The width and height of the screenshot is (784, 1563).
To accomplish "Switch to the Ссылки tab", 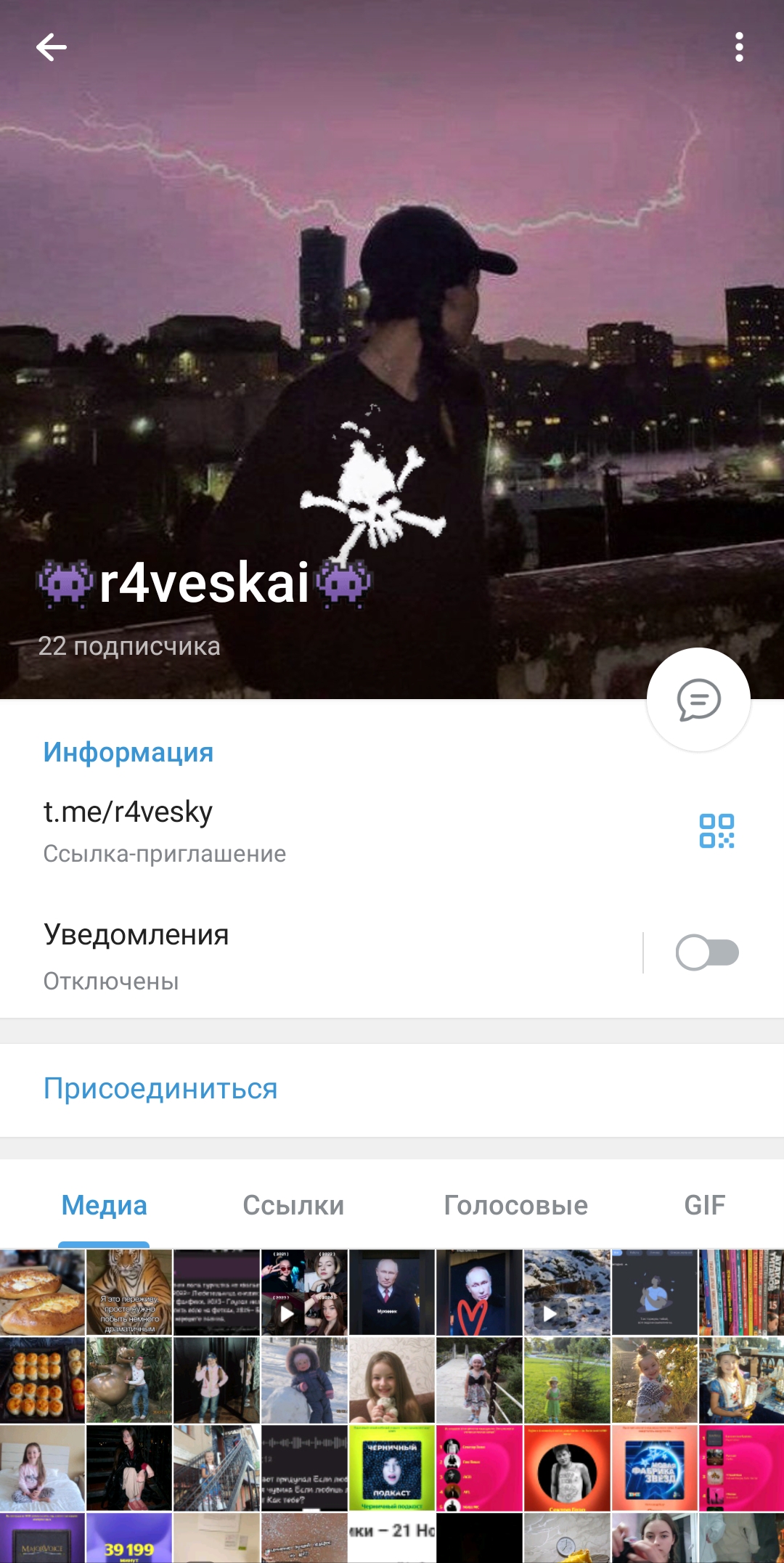I will click(293, 1205).
